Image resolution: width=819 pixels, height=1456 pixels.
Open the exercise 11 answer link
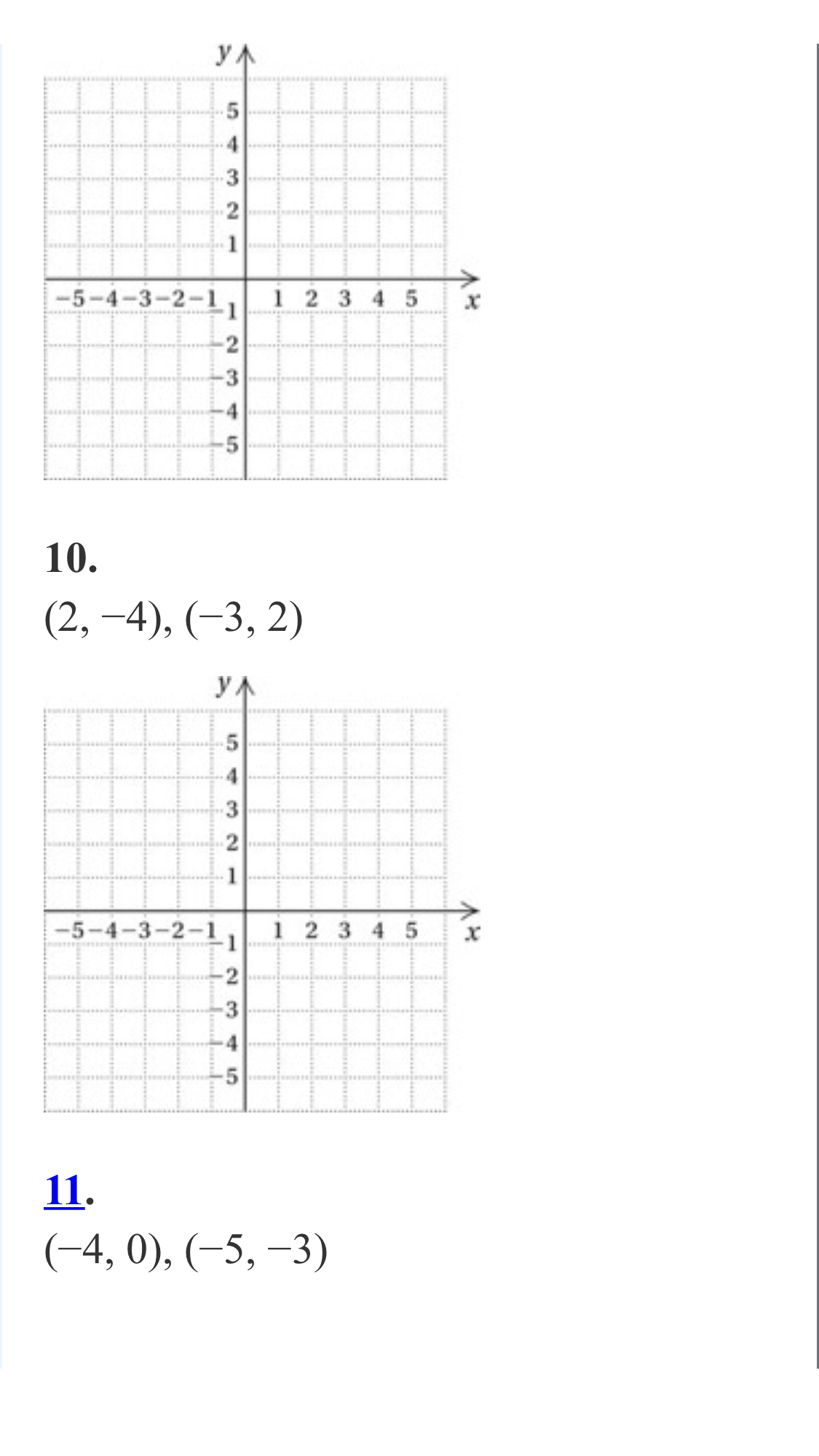pos(64,1190)
